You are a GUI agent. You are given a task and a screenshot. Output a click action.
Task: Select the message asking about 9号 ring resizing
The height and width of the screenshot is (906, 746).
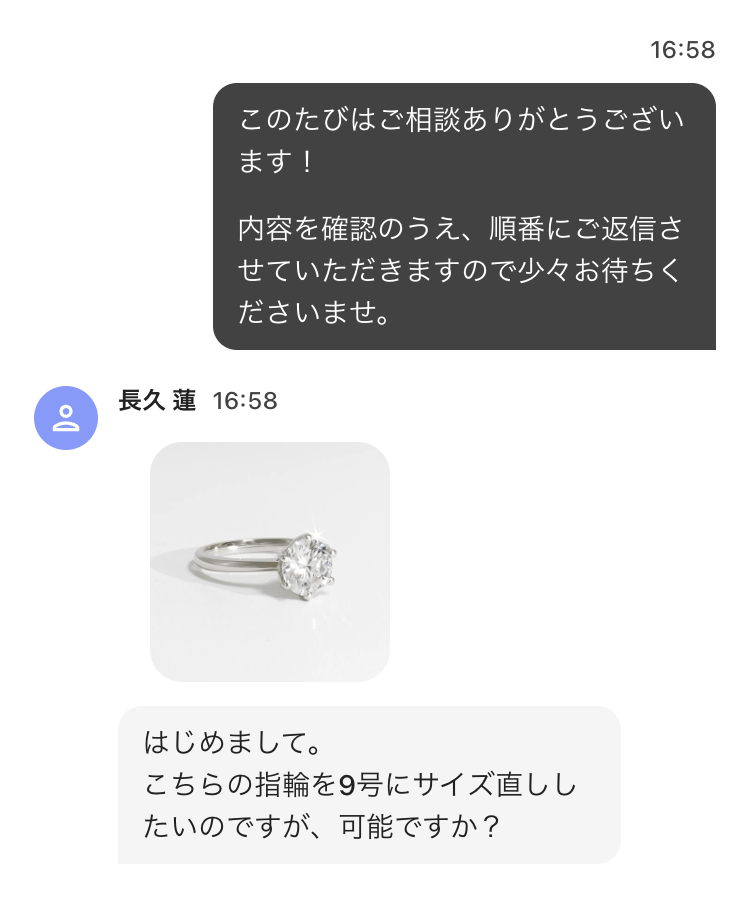[370, 786]
